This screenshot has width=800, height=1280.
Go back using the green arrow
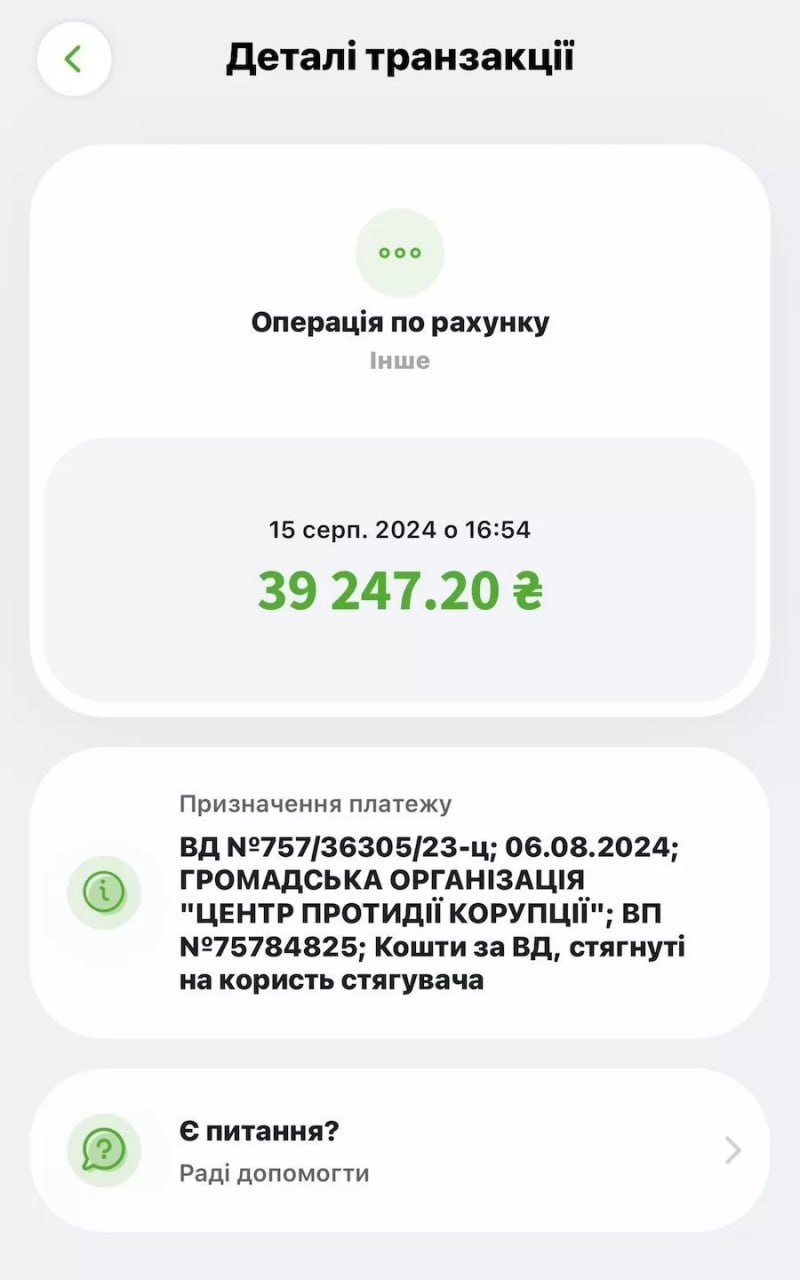pyautogui.click(x=73, y=58)
